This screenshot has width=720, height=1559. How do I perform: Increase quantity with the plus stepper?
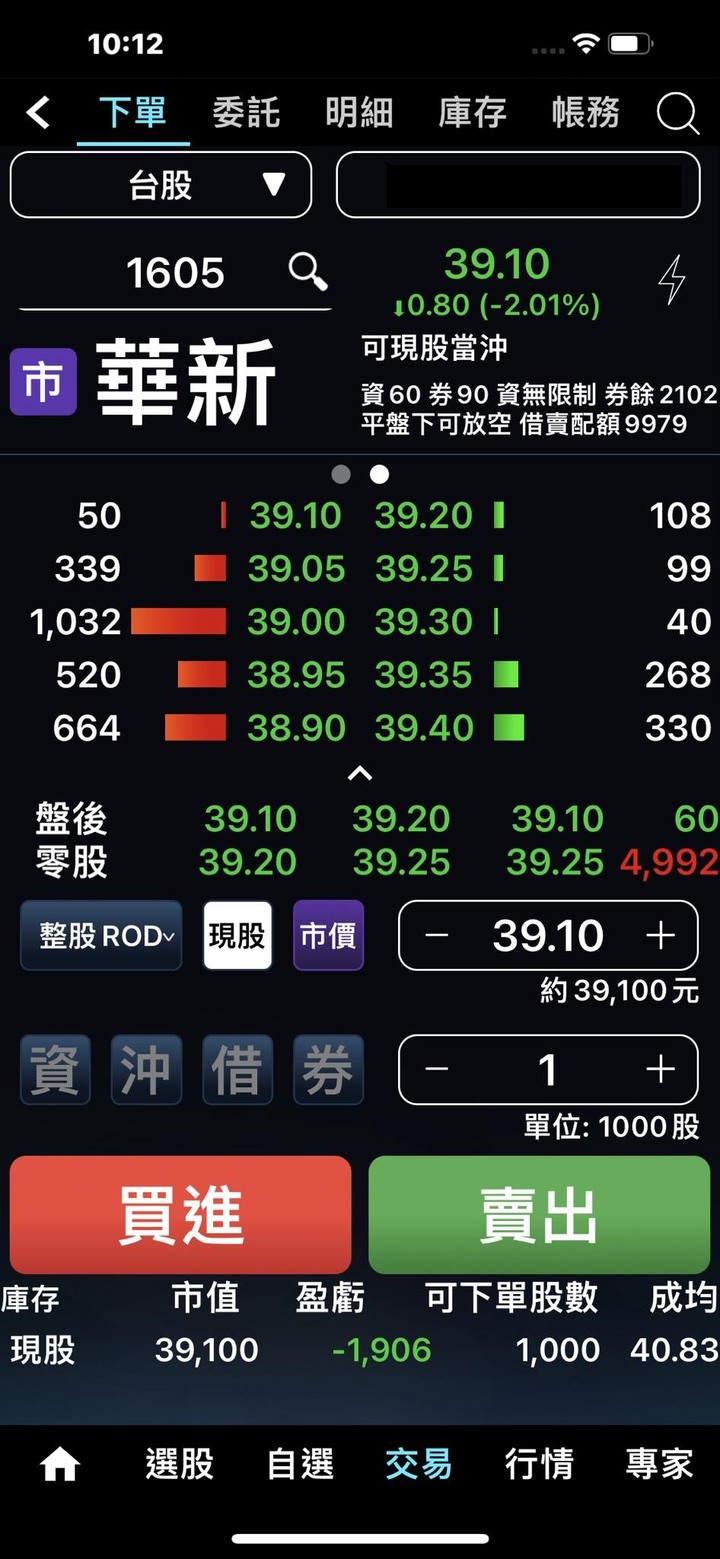point(660,1068)
